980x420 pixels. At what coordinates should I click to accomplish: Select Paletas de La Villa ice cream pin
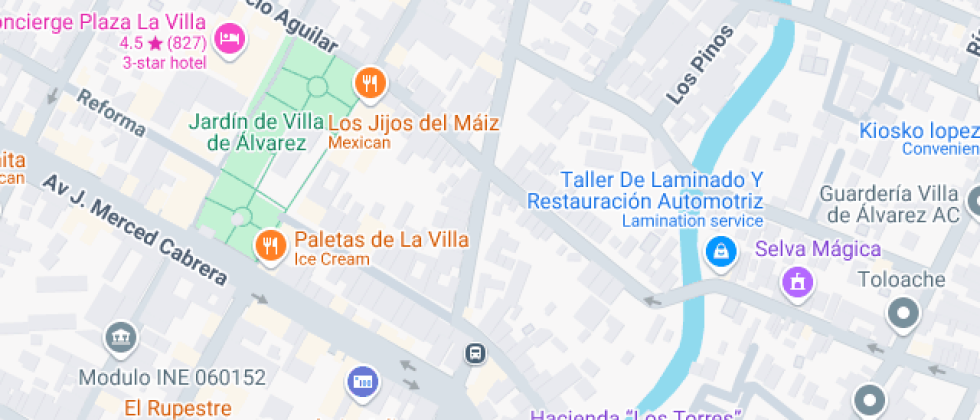click(x=269, y=245)
